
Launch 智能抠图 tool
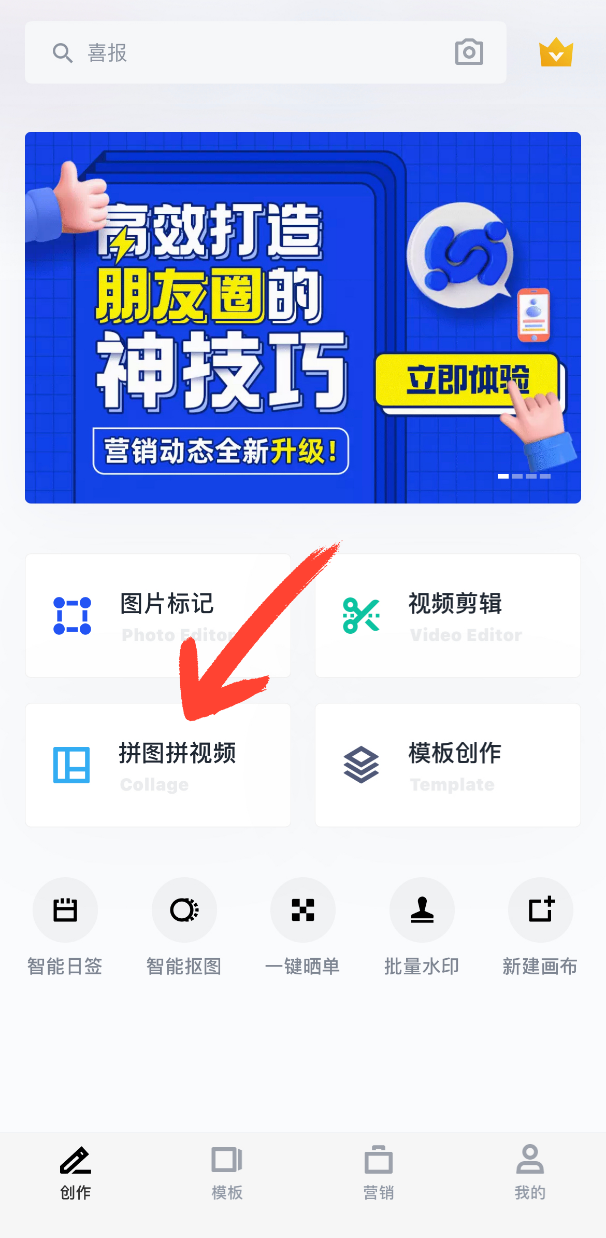184,926
